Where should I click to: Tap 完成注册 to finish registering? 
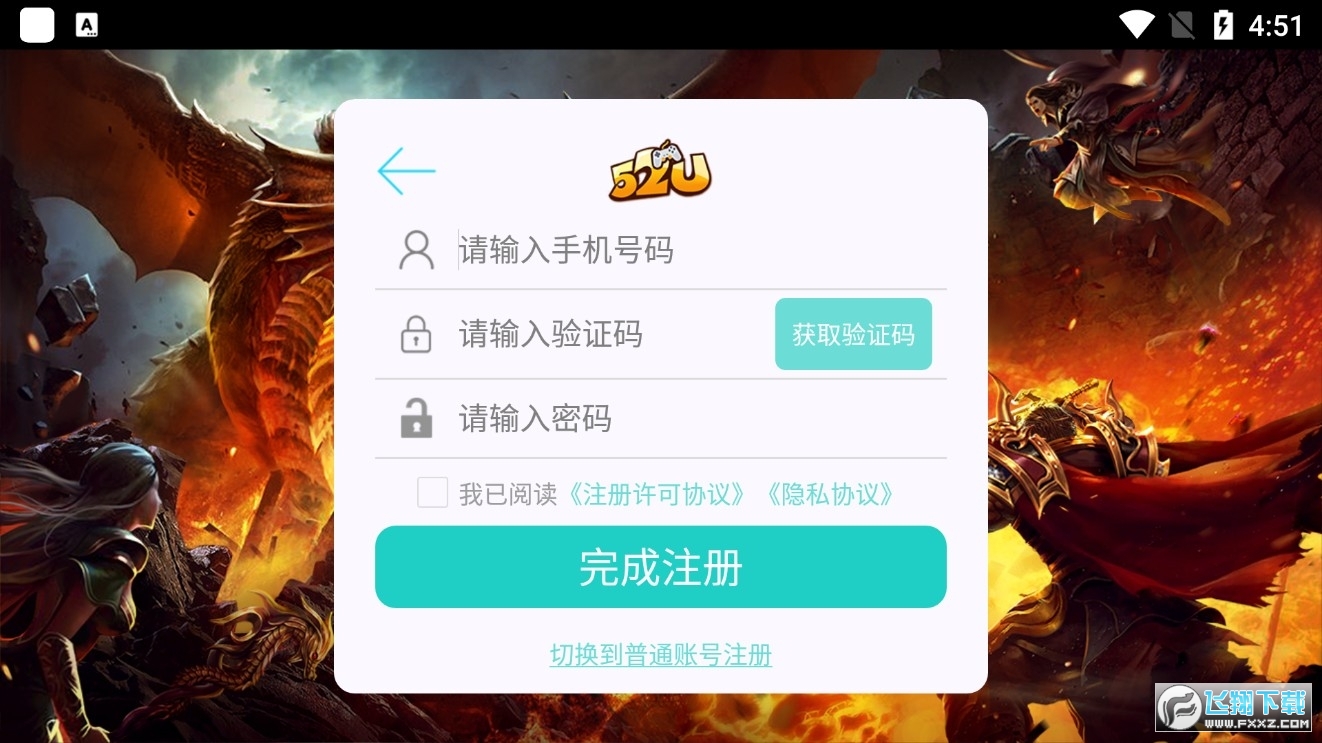tap(660, 567)
